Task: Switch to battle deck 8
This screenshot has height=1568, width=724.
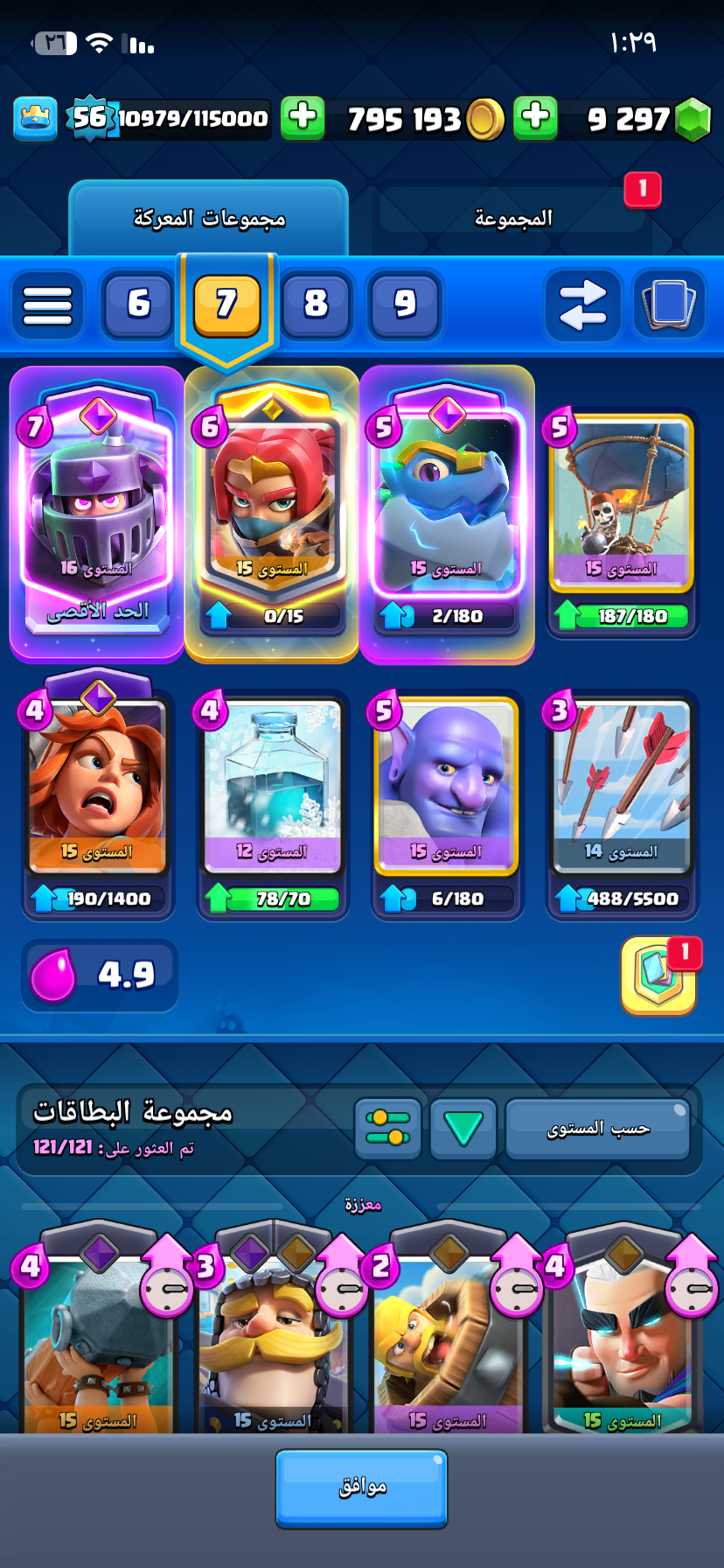Action: click(x=316, y=305)
